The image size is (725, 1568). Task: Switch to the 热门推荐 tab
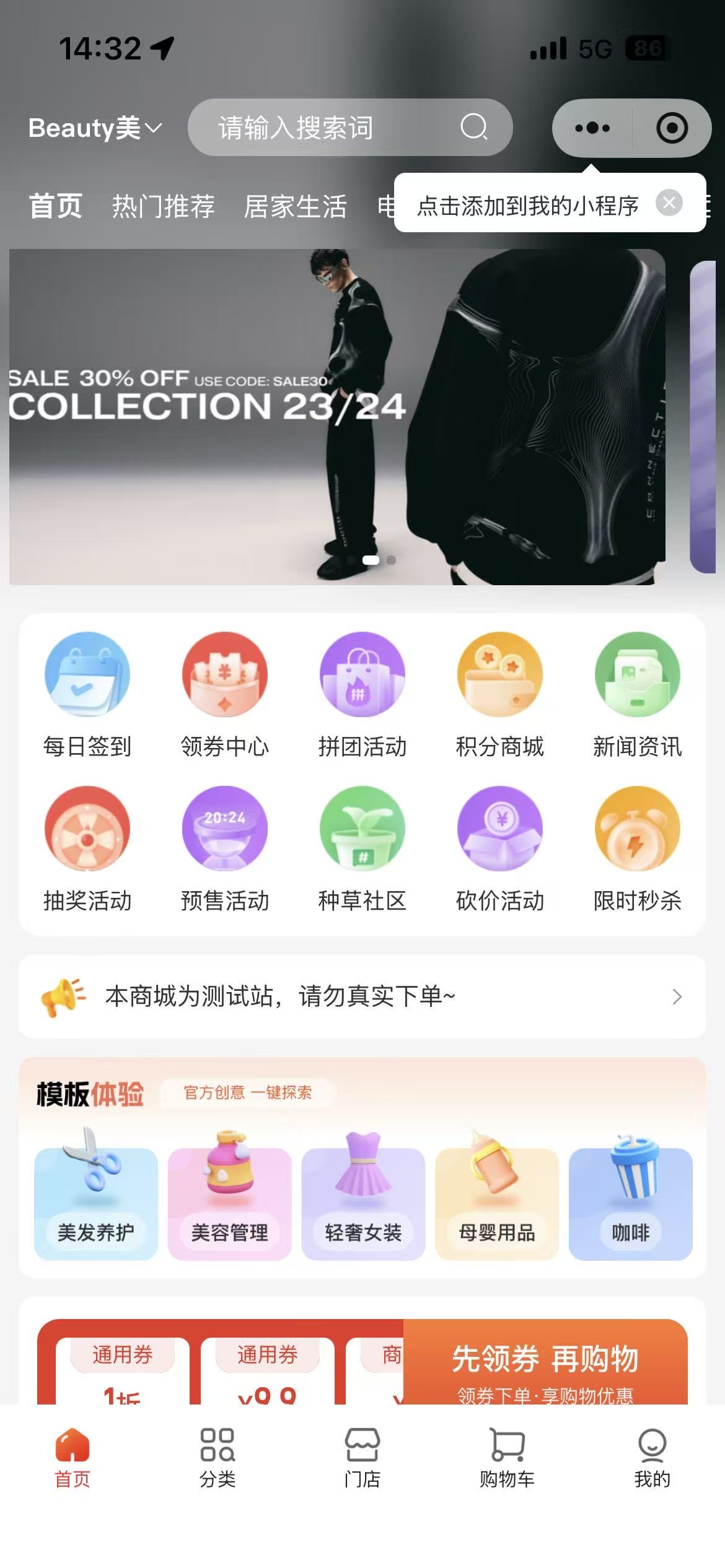[163, 206]
